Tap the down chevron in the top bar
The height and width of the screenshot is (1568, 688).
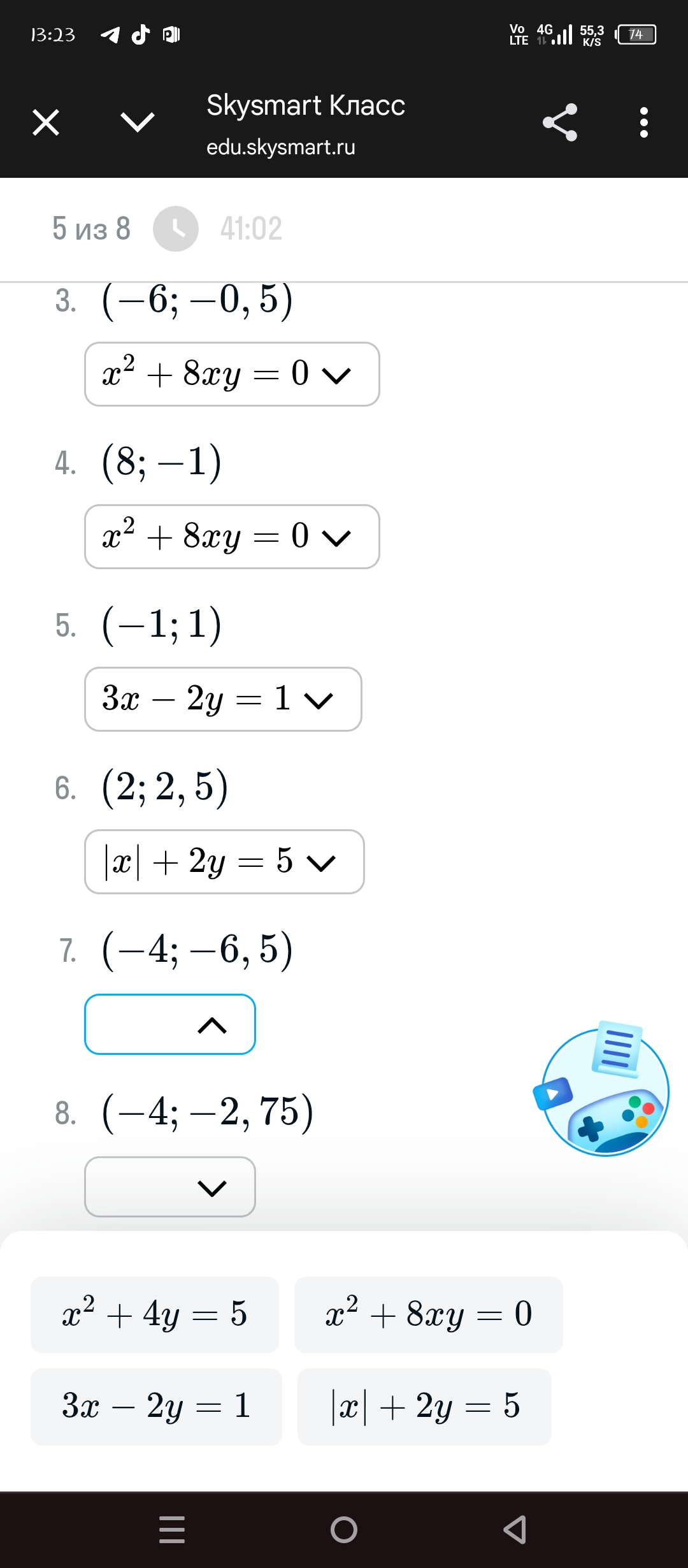(138, 122)
